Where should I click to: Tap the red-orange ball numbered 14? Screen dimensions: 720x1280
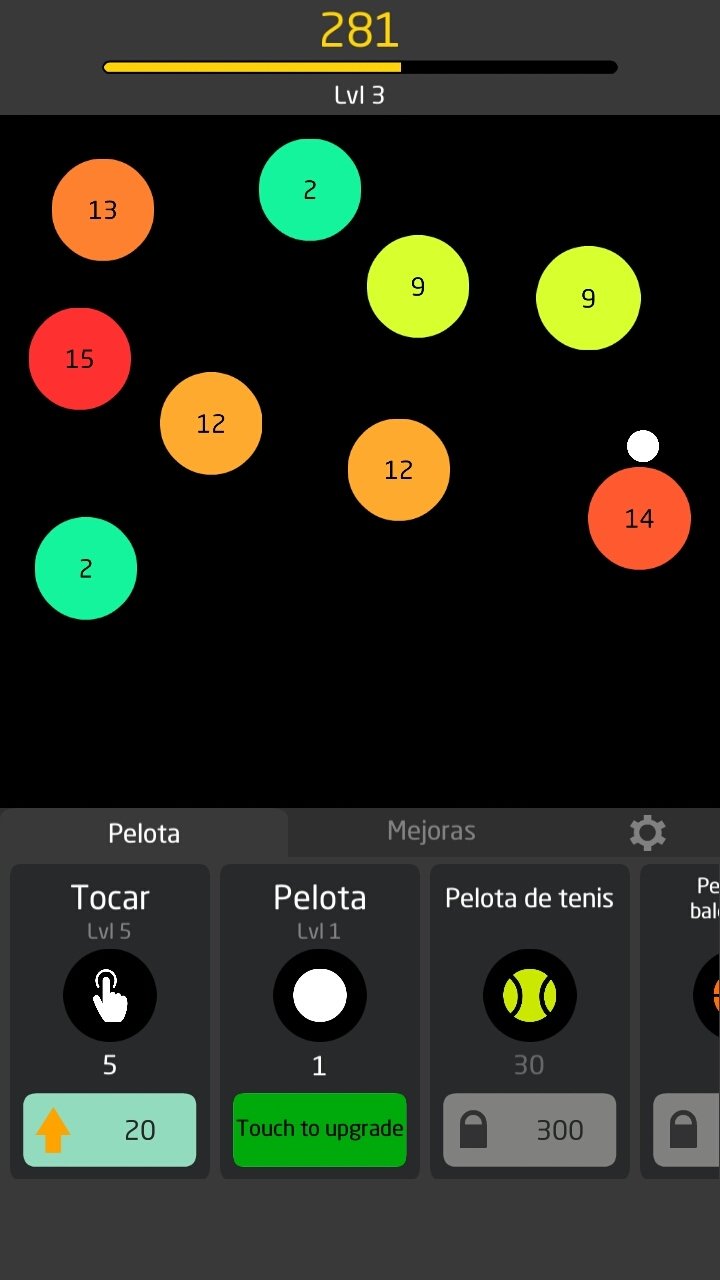click(639, 518)
